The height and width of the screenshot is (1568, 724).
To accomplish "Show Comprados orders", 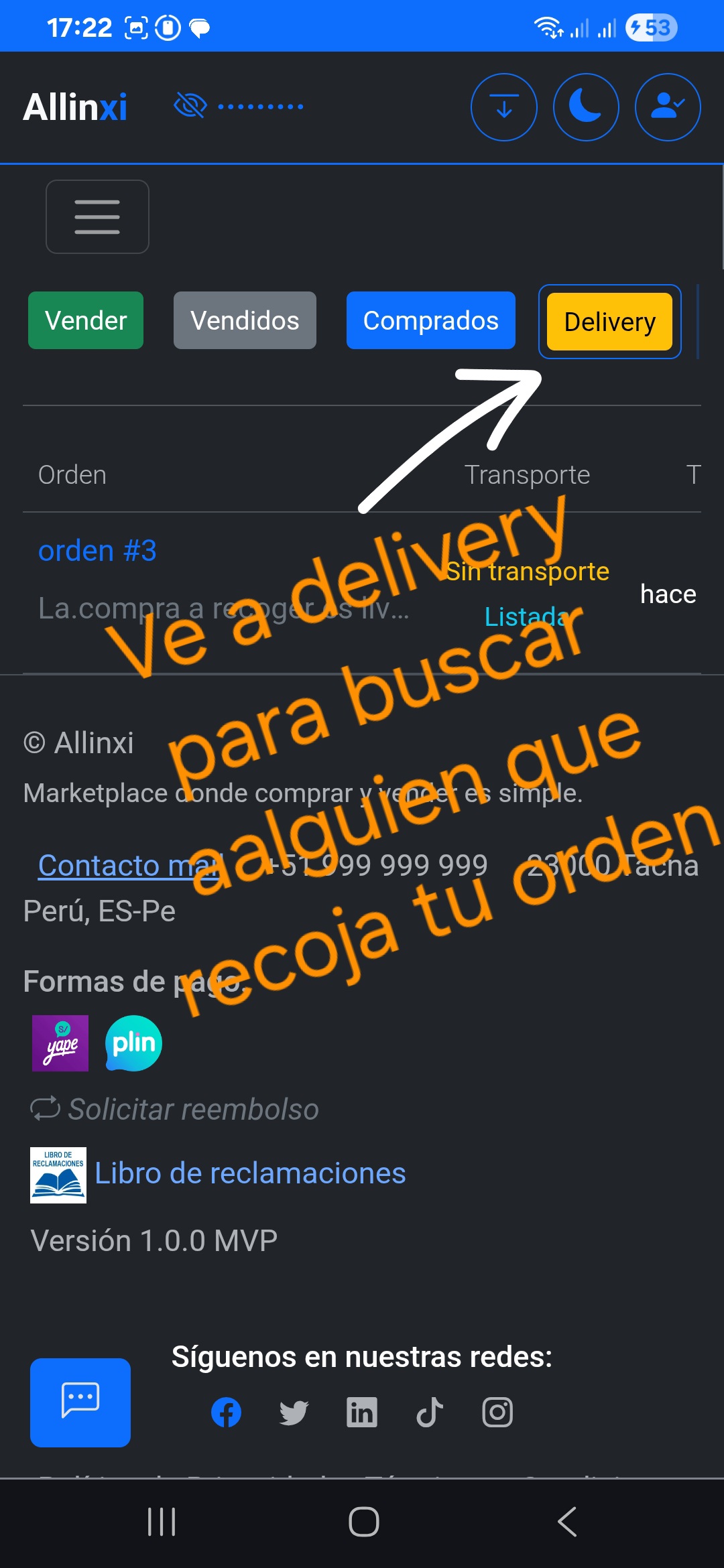I will (x=430, y=320).
